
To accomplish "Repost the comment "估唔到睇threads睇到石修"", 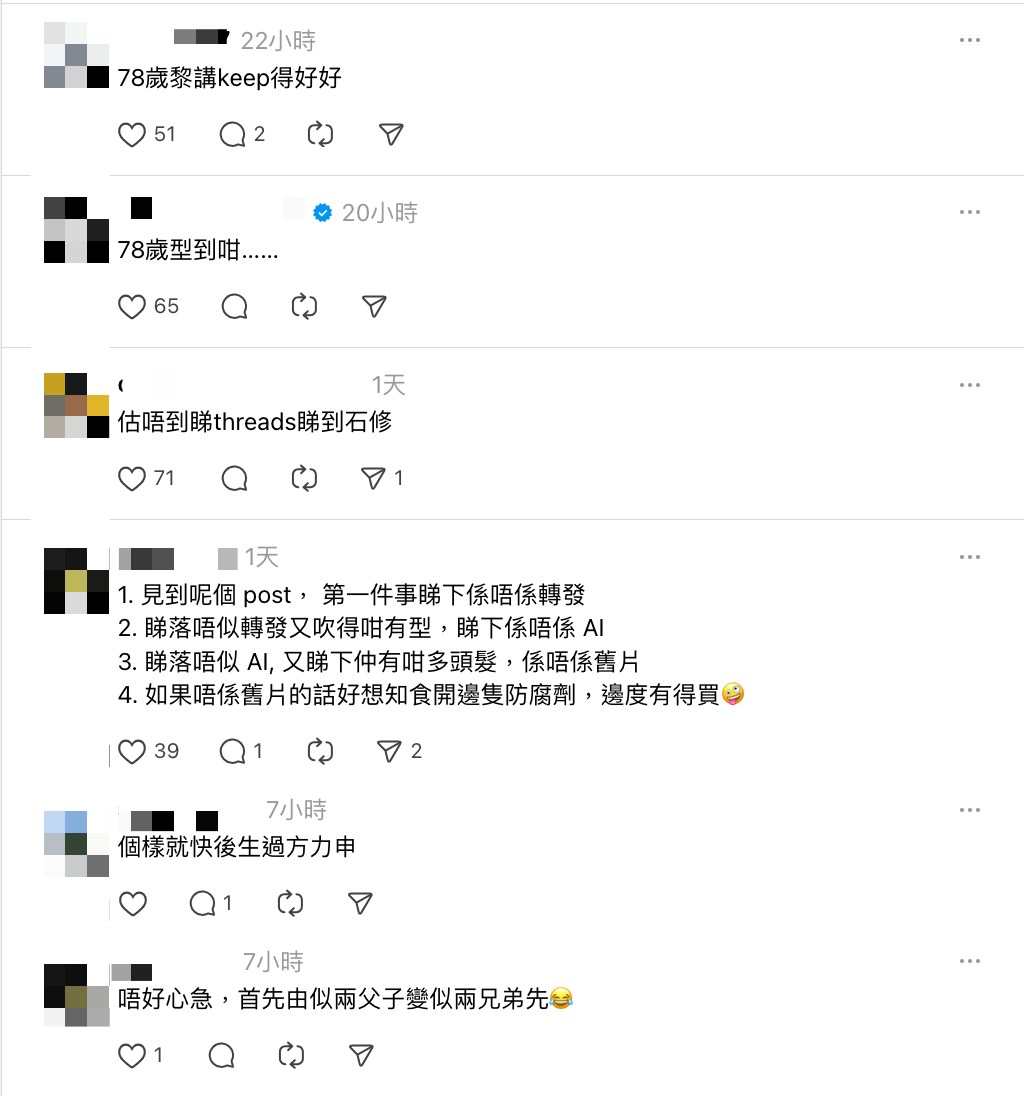I will click(x=304, y=479).
